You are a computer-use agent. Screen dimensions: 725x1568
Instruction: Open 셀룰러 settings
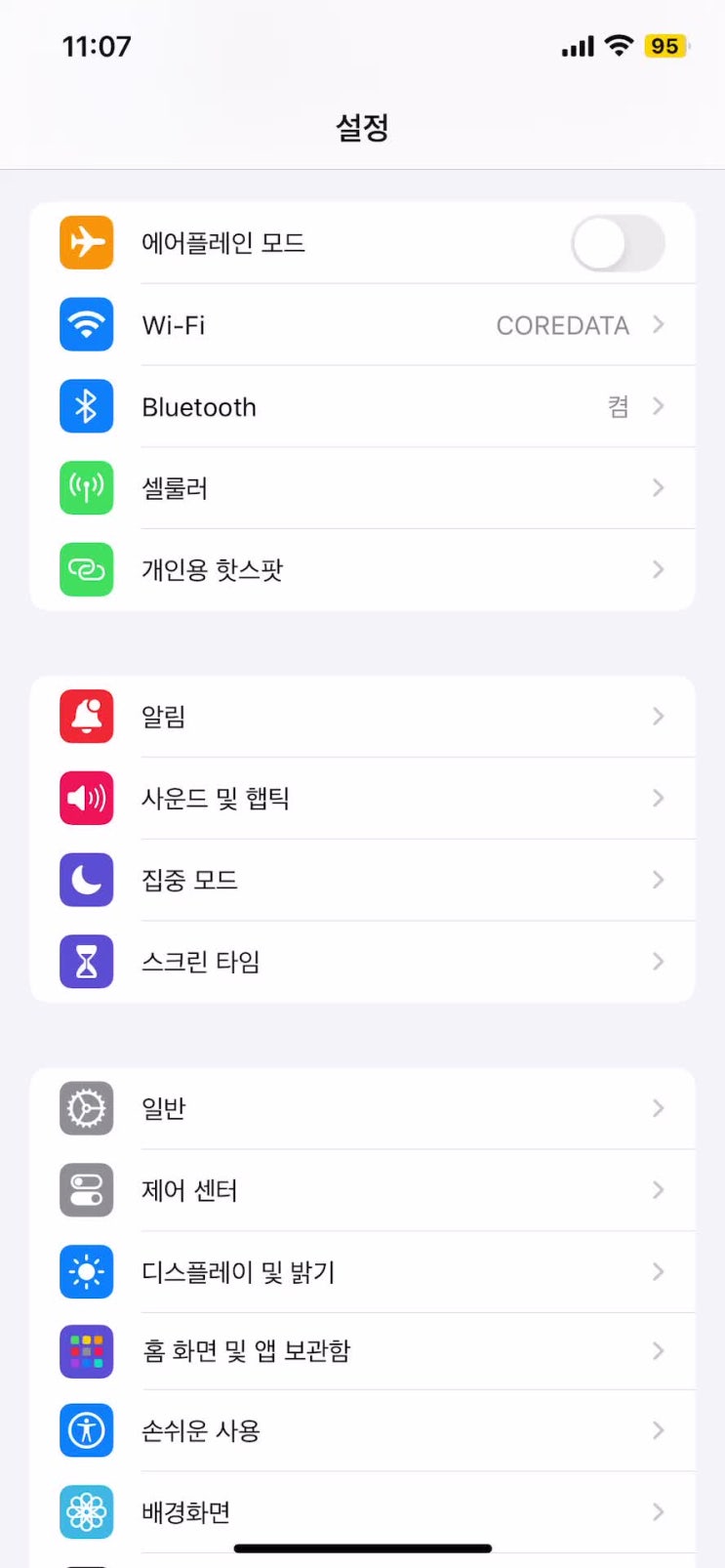click(390, 488)
